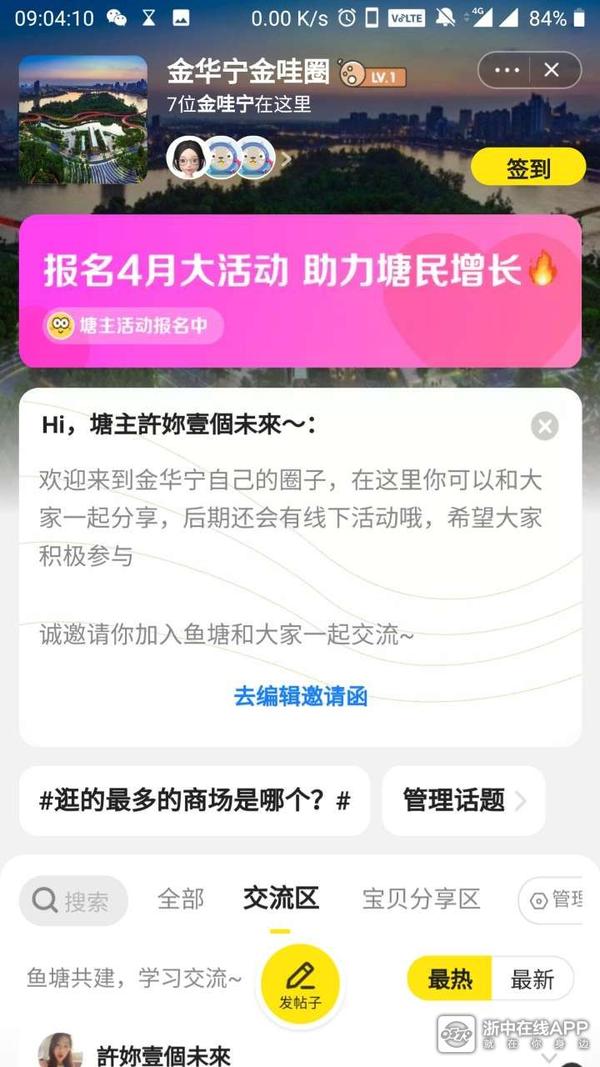Go to 管理话题
This screenshot has height=1067, width=600.
tap(464, 800)
